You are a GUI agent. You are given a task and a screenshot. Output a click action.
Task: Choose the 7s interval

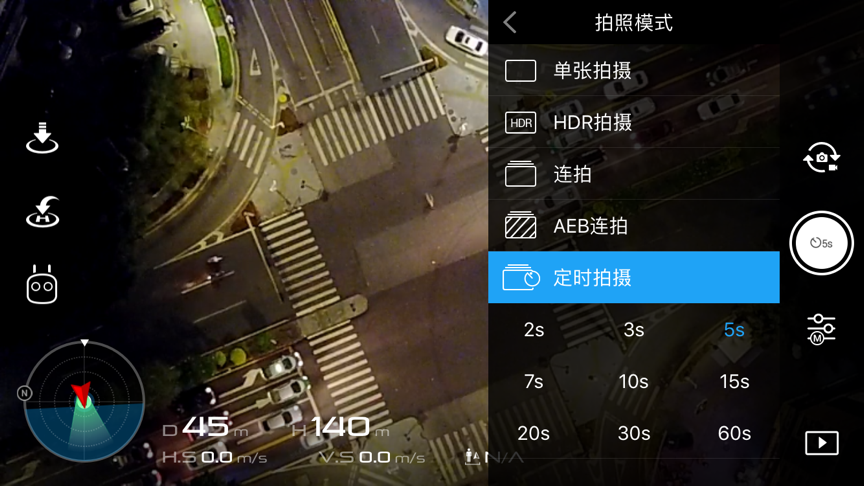[534, 381]
